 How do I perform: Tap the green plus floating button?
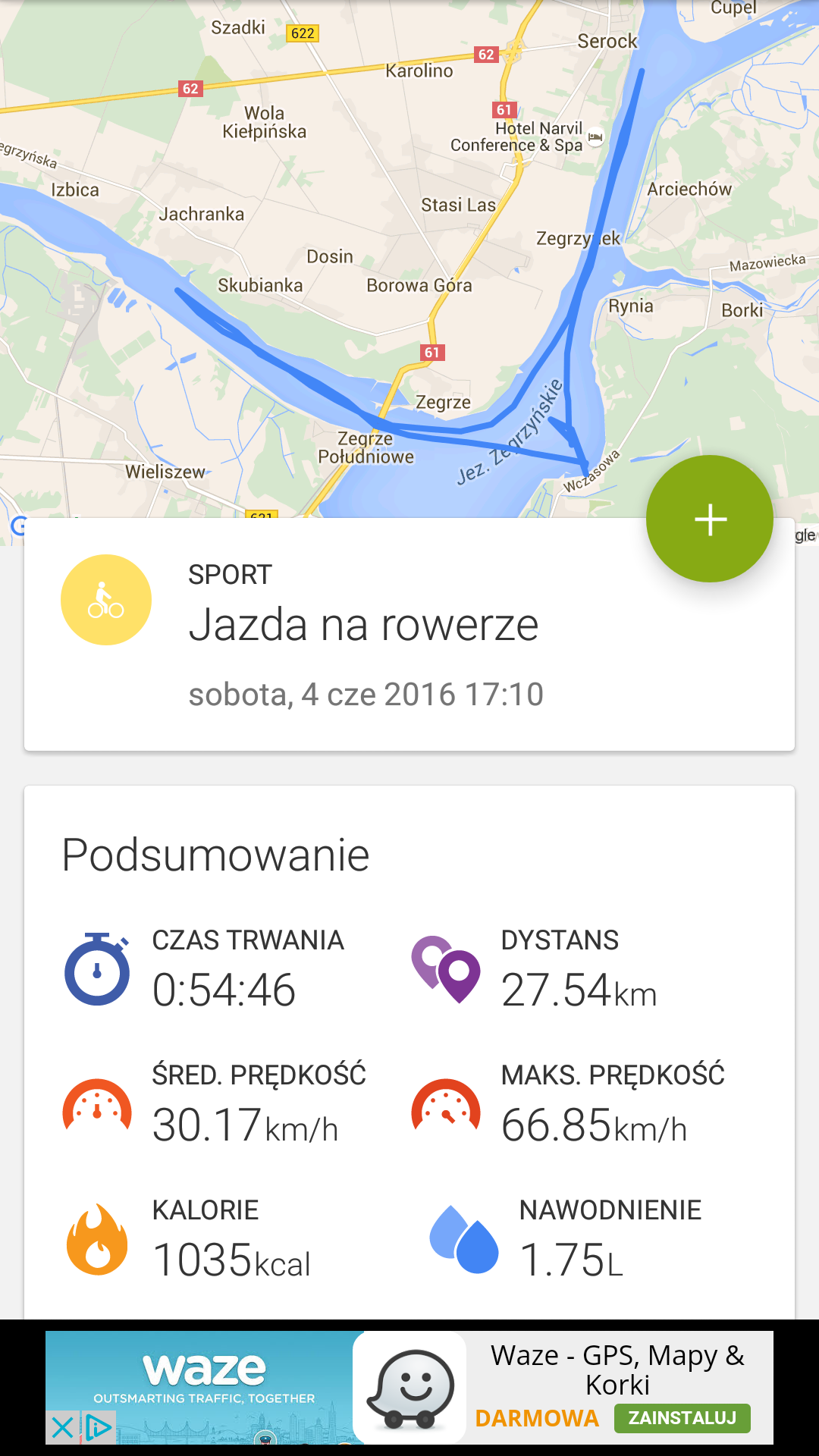710,519
